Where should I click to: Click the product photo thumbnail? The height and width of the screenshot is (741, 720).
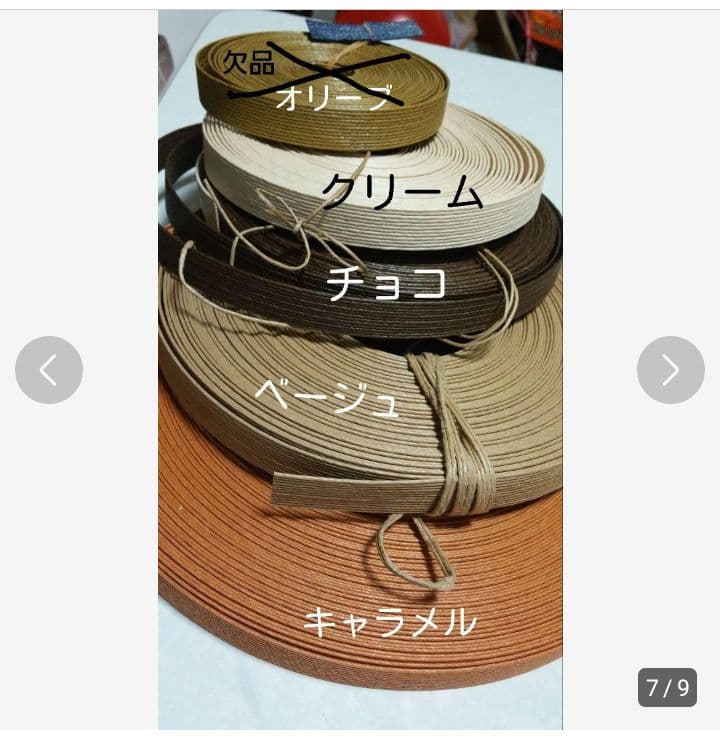click(360, 370)
